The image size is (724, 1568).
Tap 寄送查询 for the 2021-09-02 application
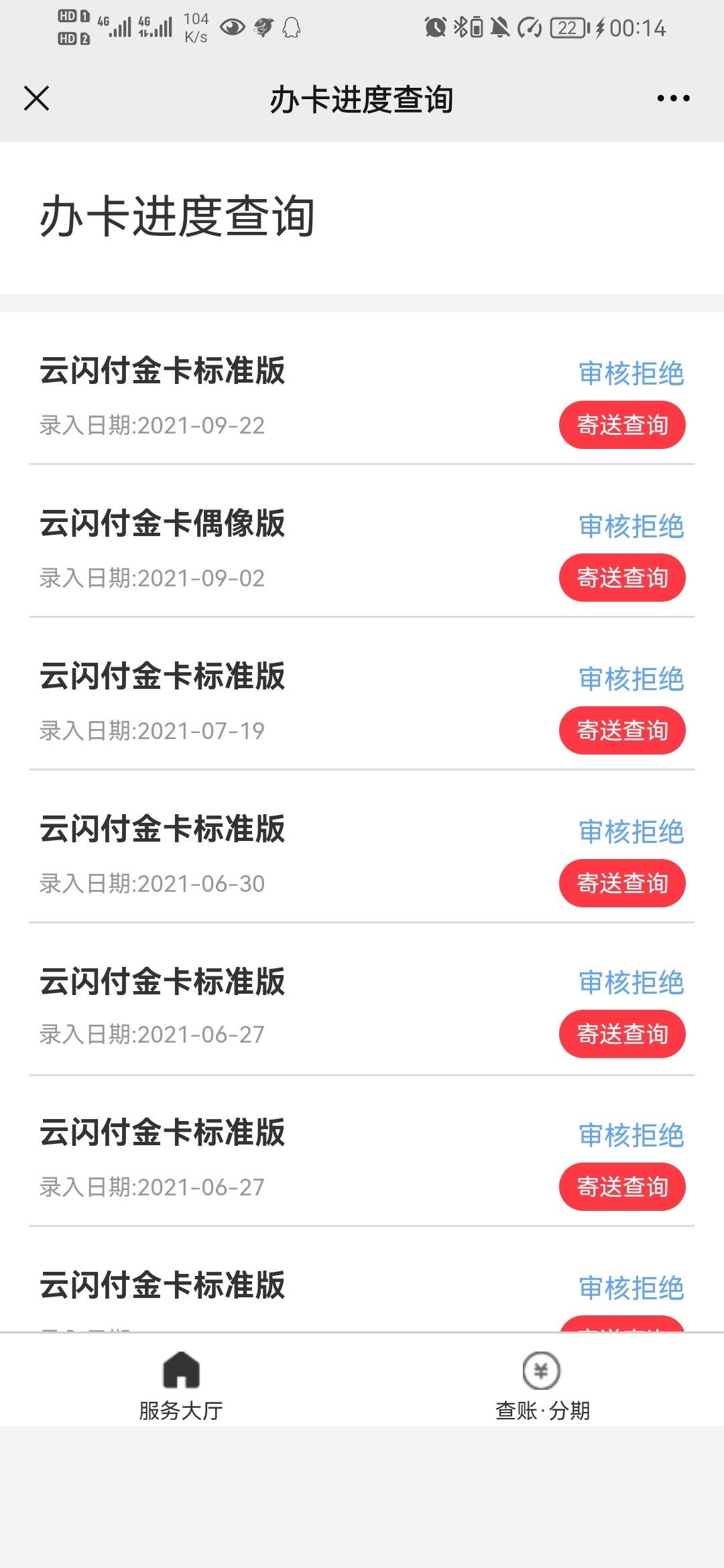point(622,578)
